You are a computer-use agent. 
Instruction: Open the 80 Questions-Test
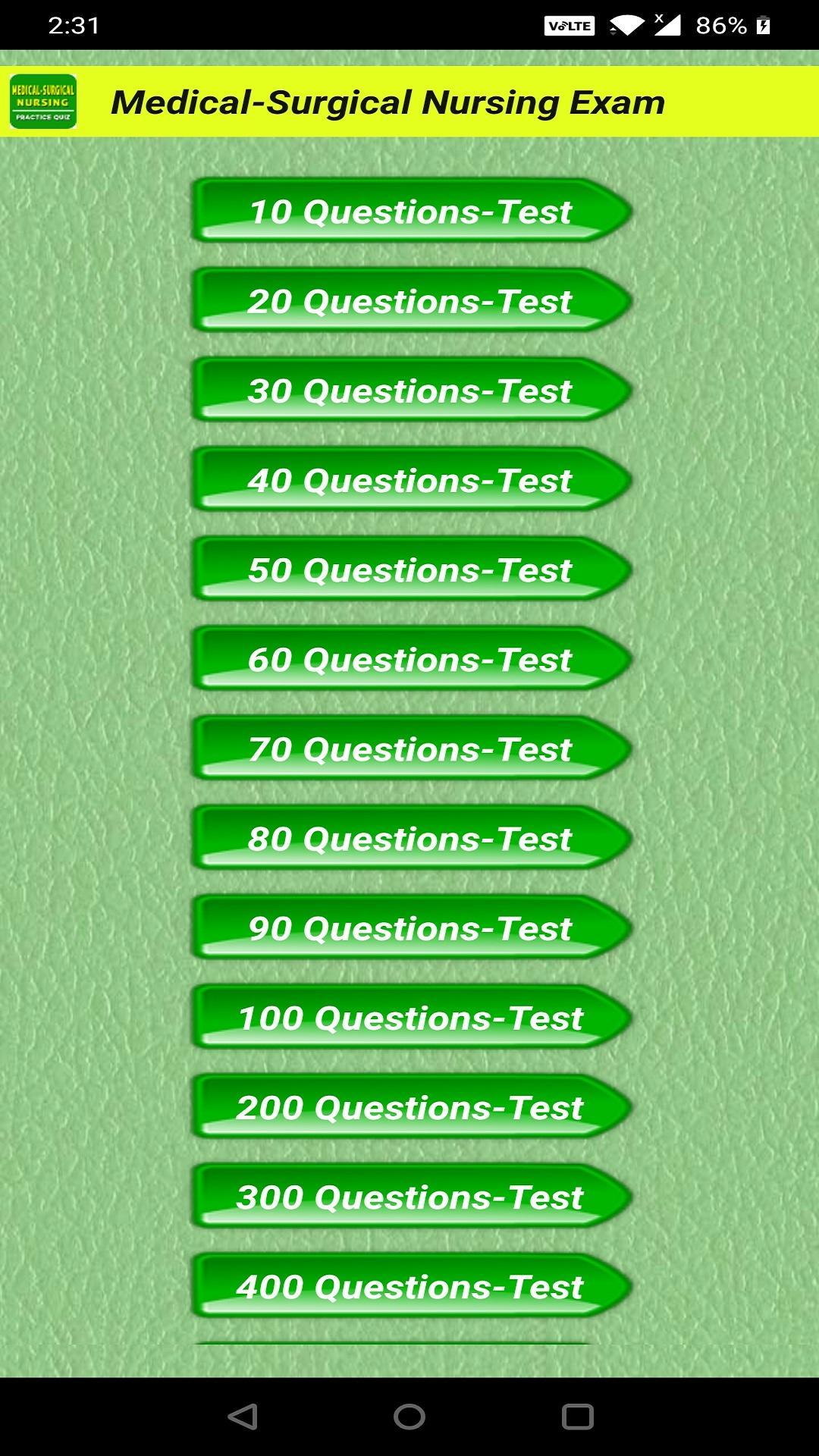click(411, 838)
